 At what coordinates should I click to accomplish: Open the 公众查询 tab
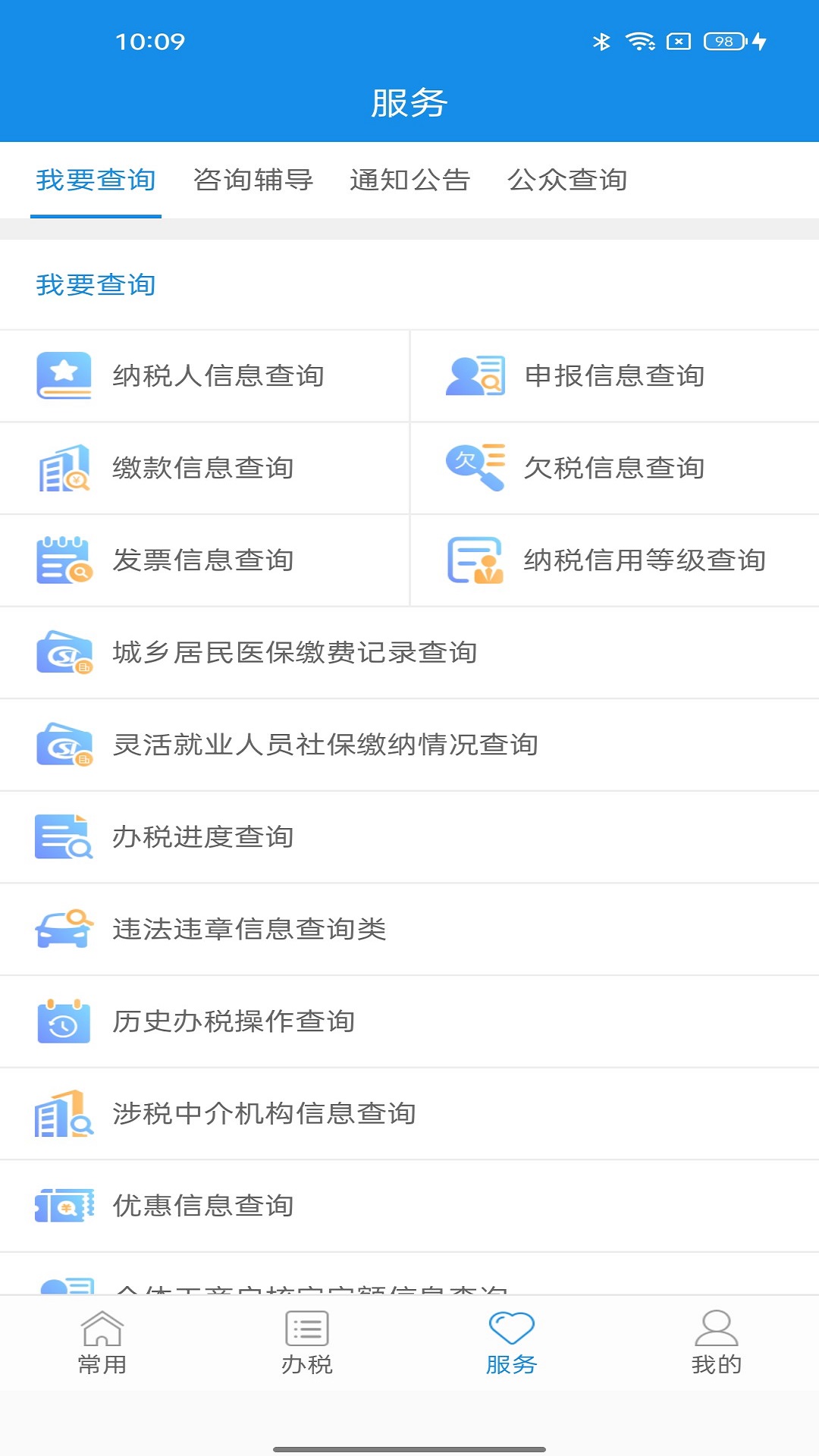coord(567,180)
